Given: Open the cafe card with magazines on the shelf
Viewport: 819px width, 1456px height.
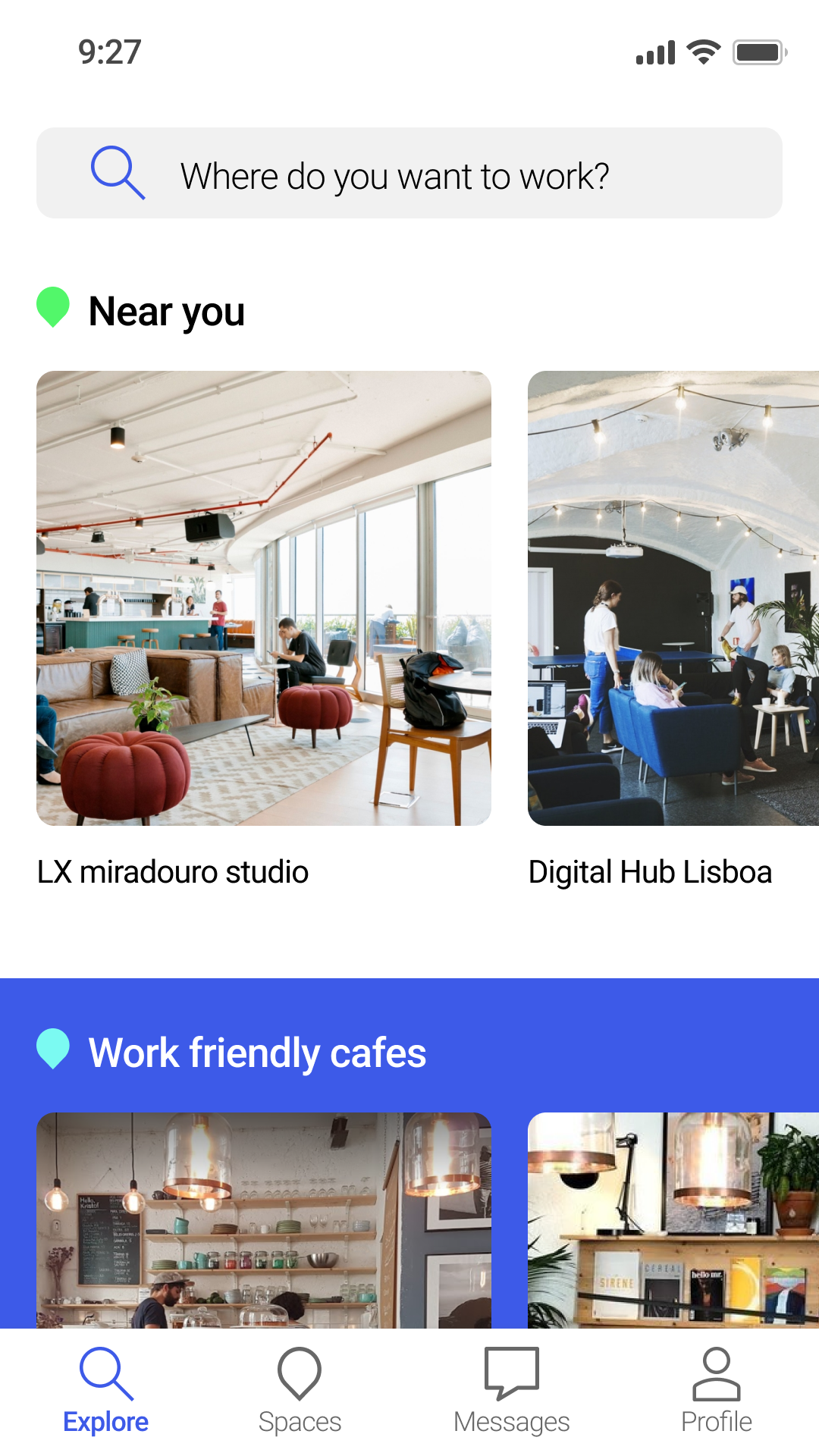Looking at the screenshot, I should tap(673, 1219).
